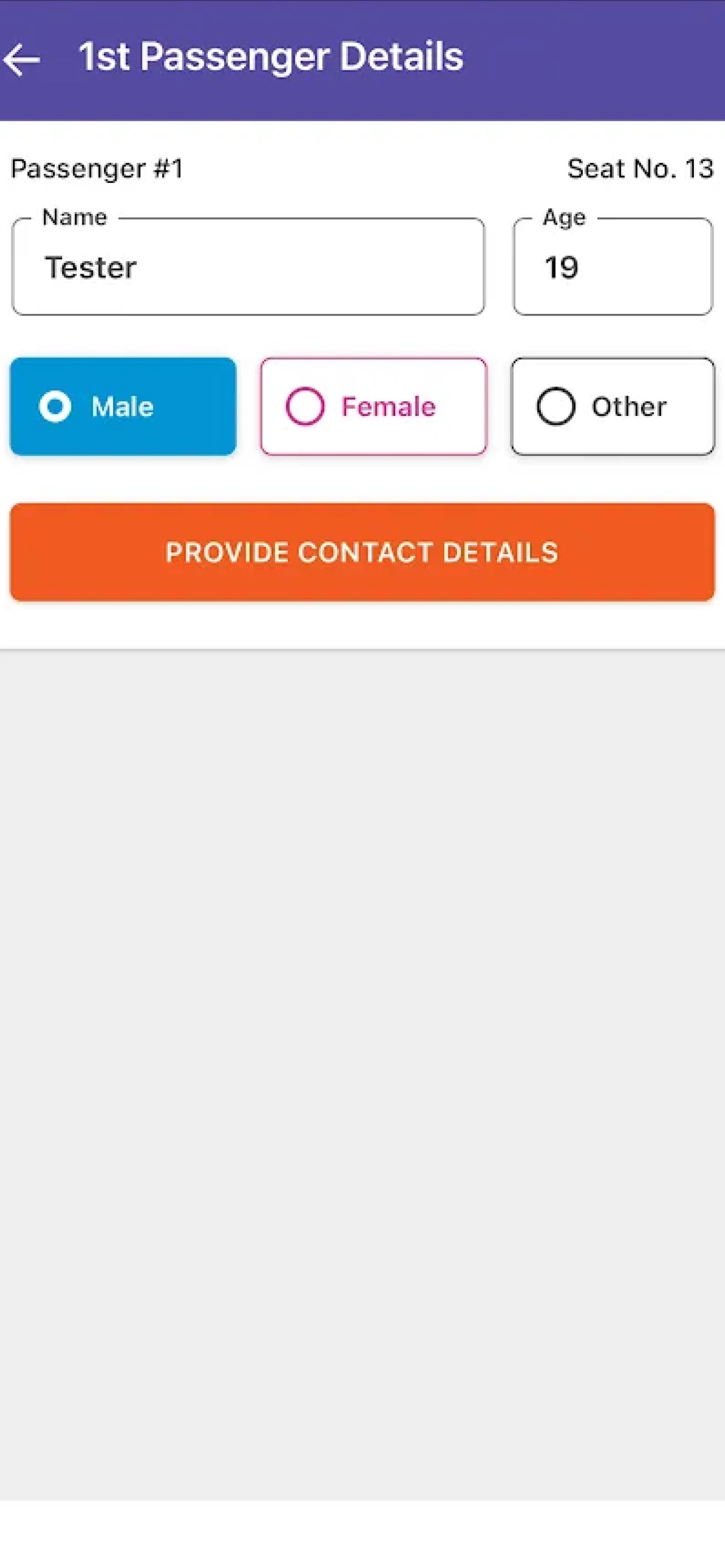Go back using the arrow icon
Viewport: 725px width, 1568px height.
pyautogui.click(x=22, y=60)
